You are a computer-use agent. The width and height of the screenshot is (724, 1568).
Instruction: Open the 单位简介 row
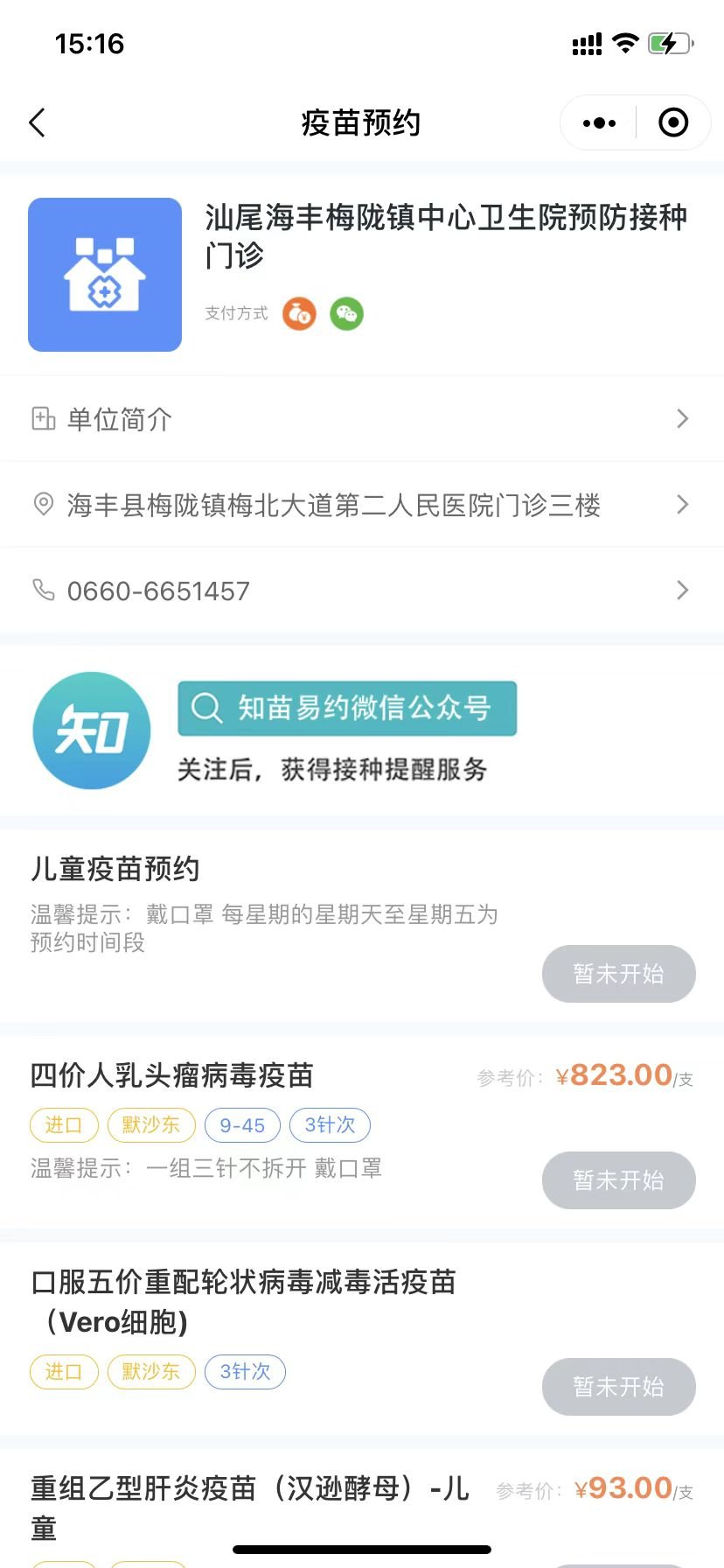click(x=362, y=419)
